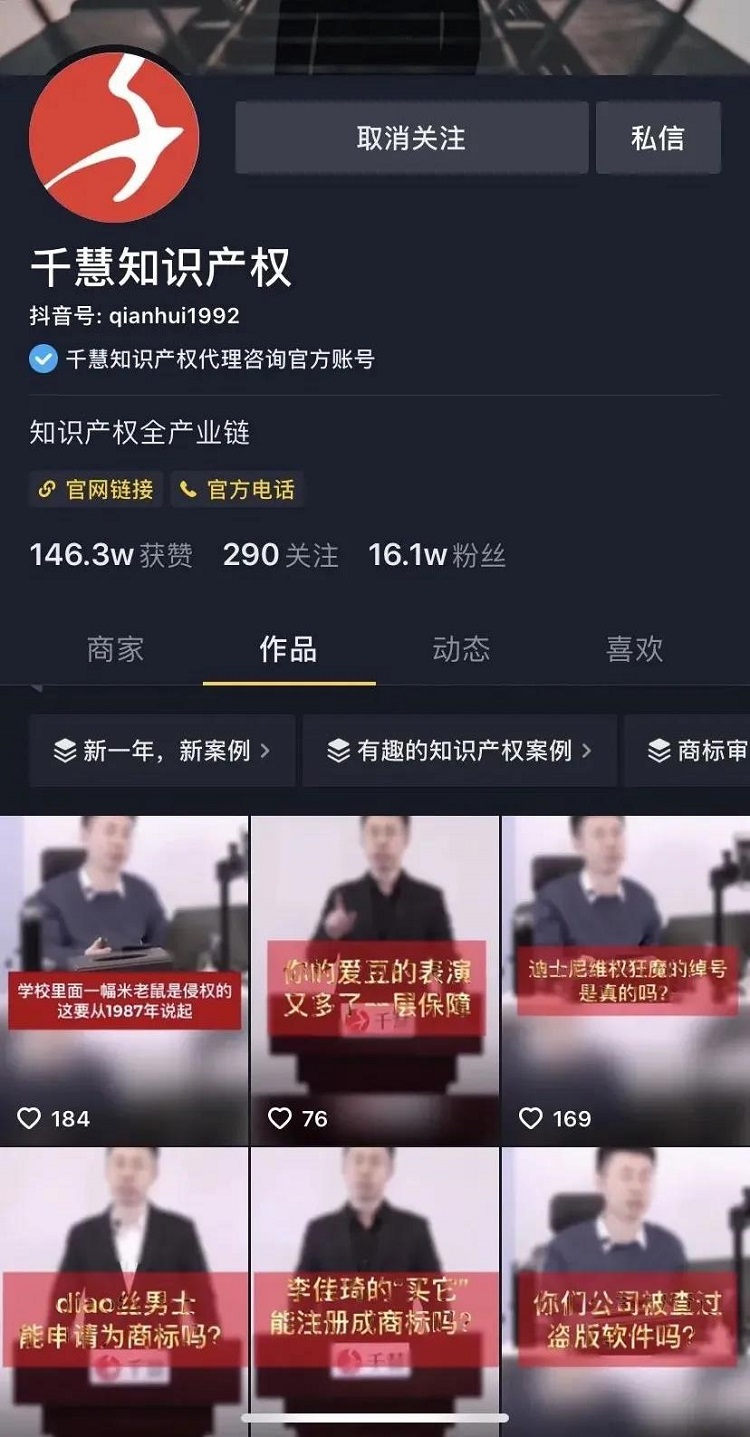View the 千慧知识产权 profile avatar
Viewport: 750px width, 1437px height.
click(x=113, y=137)
